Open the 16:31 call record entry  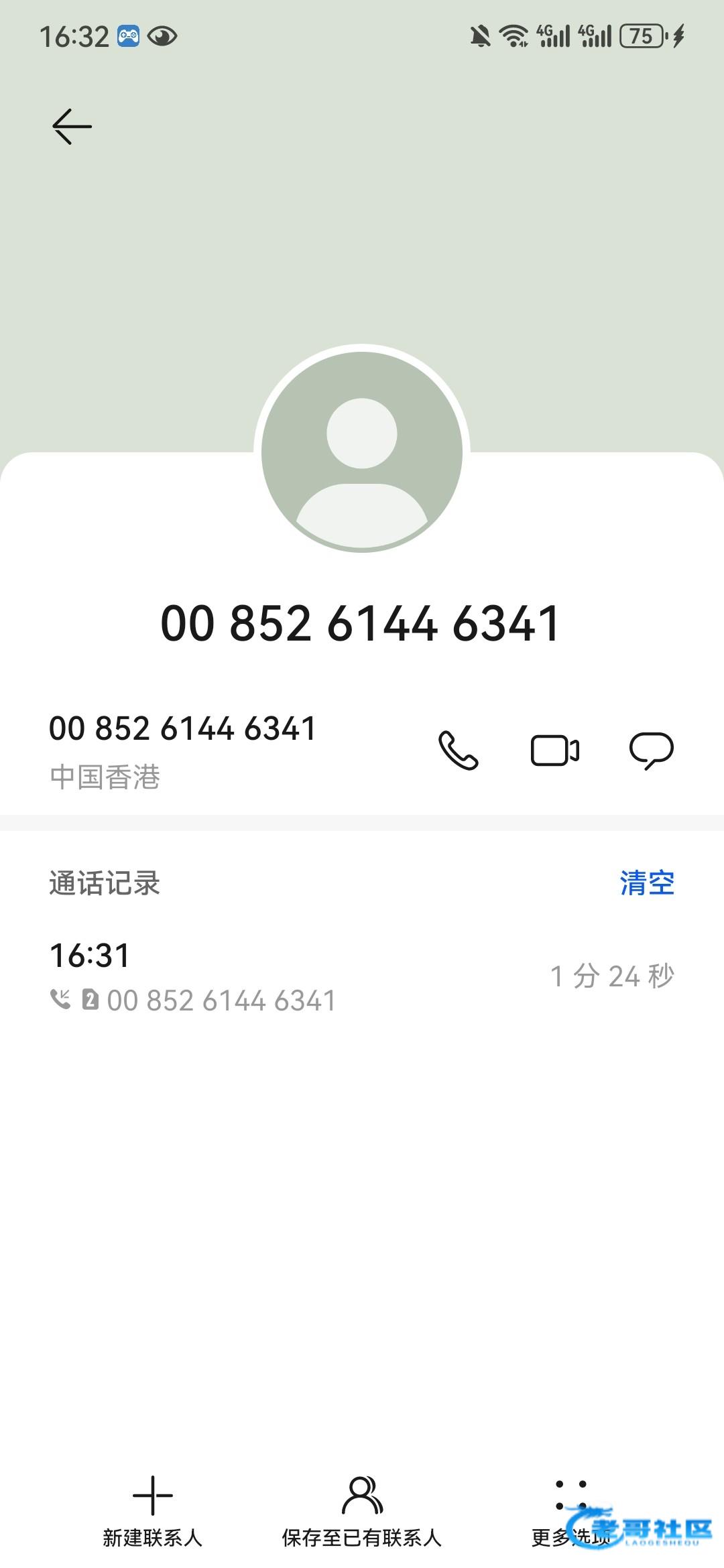(362, 976)
